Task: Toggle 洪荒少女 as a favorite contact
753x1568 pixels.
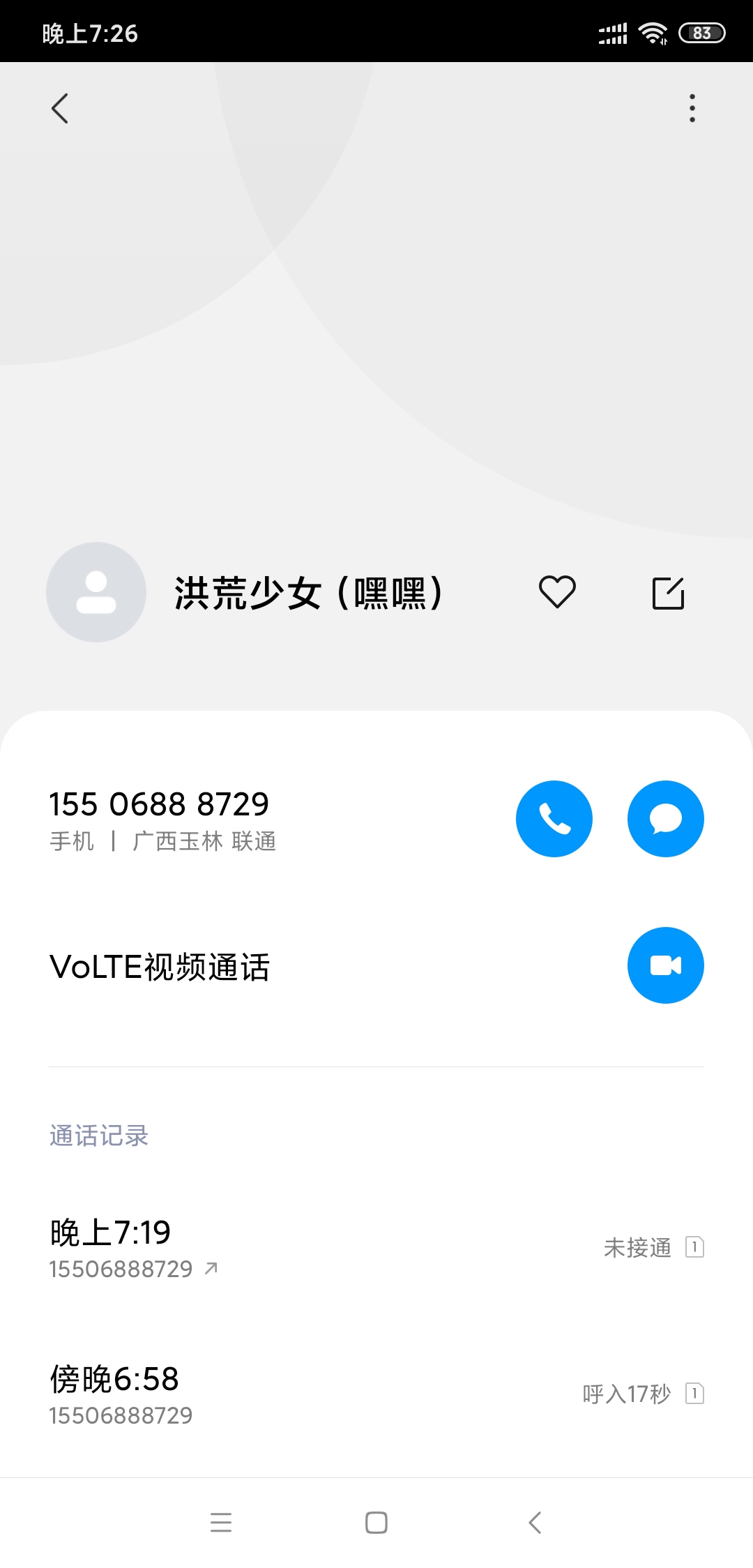Action: (x=557, y=591)
